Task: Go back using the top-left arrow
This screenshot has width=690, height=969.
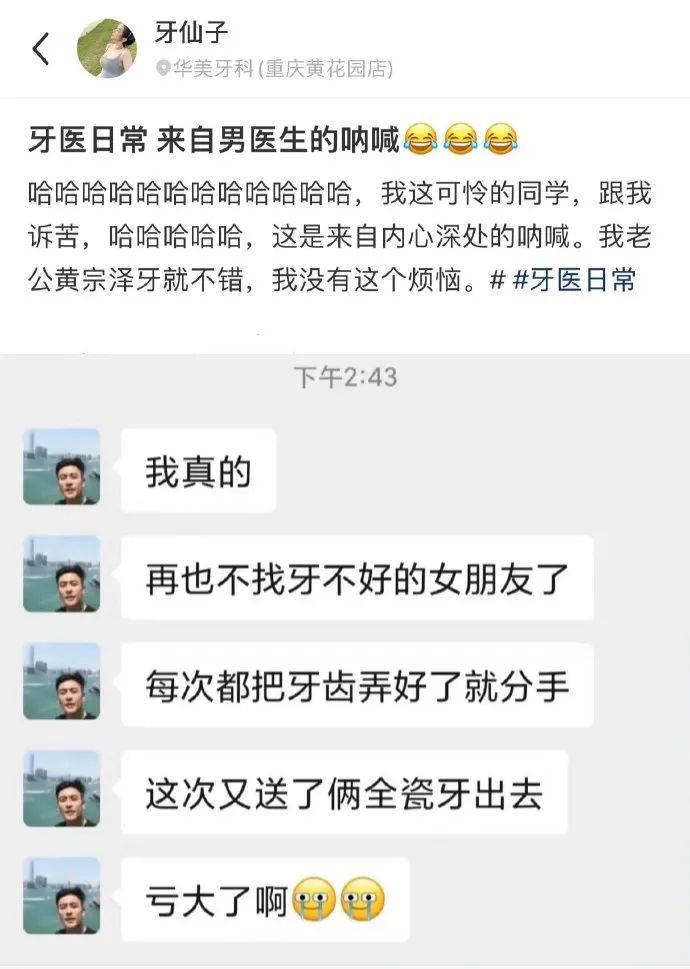Action: coord(41,48)
